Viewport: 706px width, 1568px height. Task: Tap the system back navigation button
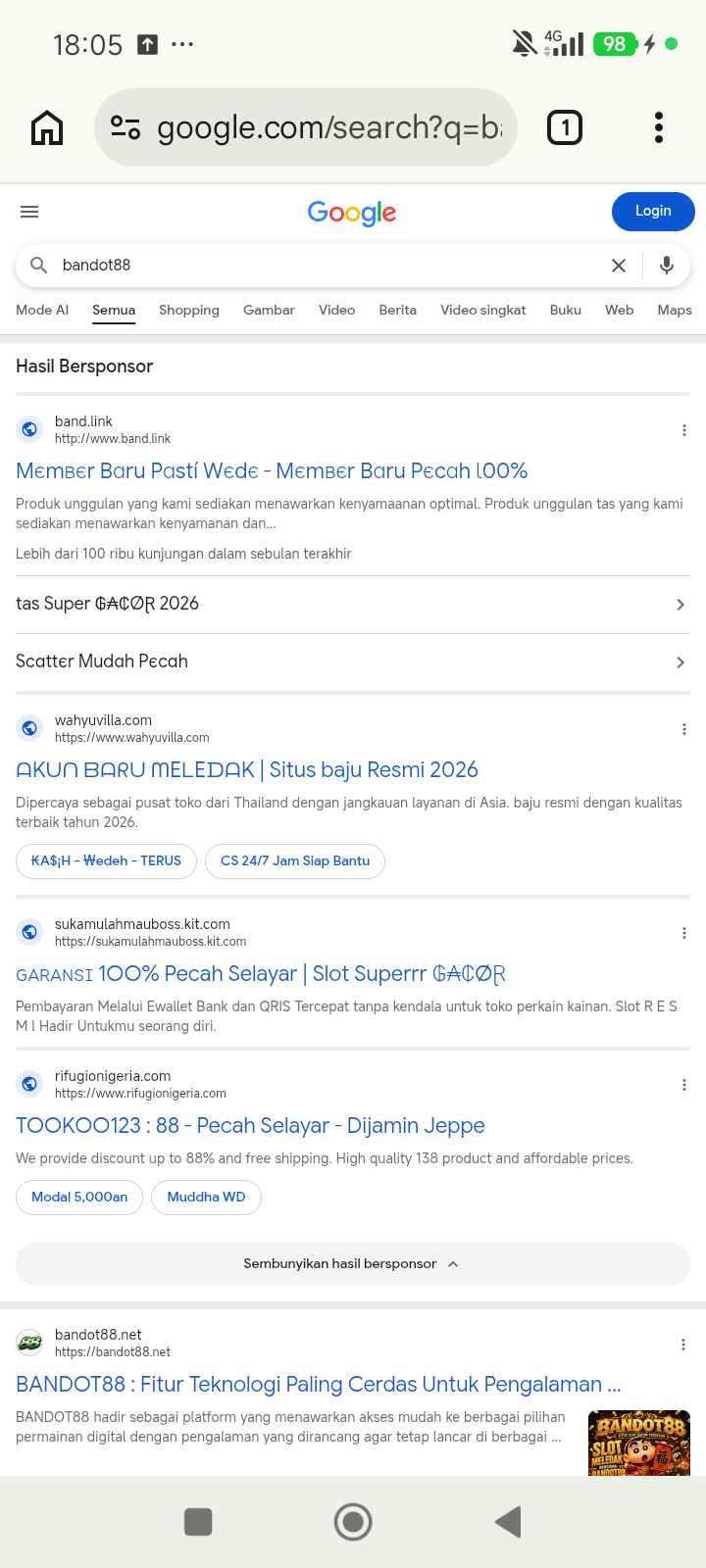(508, 1522)
